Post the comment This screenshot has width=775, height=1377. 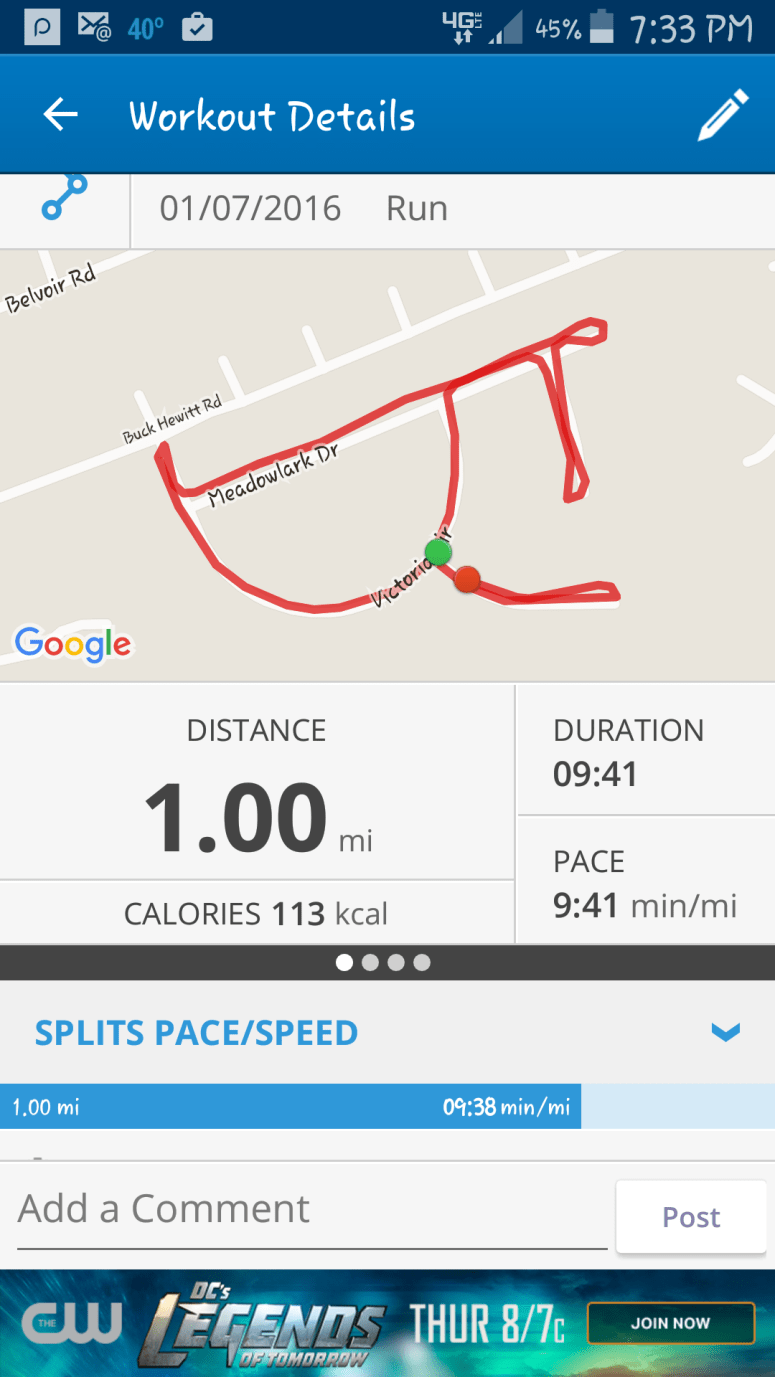(x=691, y=1217)
